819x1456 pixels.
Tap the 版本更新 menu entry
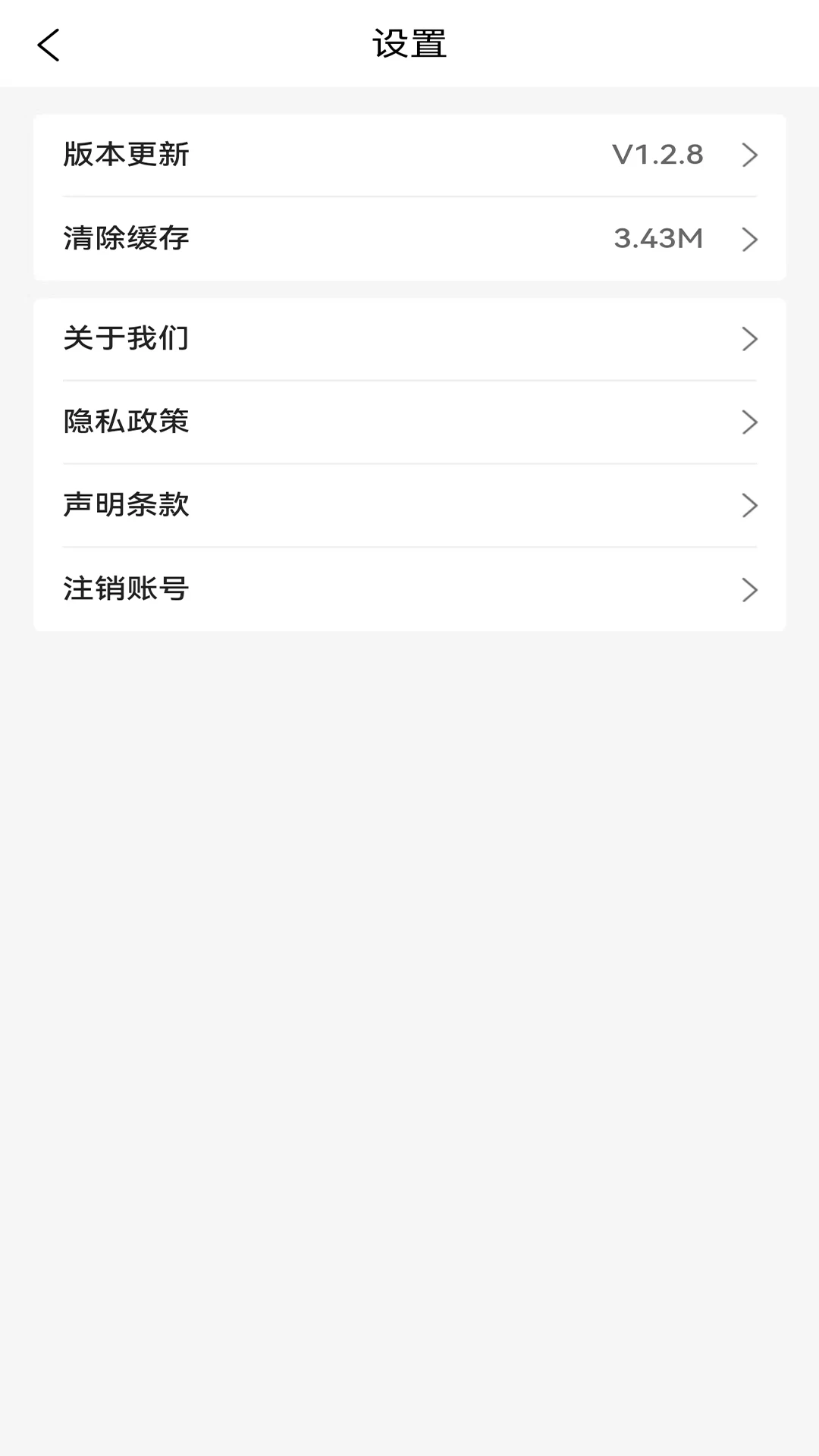[x=127, y=155]
